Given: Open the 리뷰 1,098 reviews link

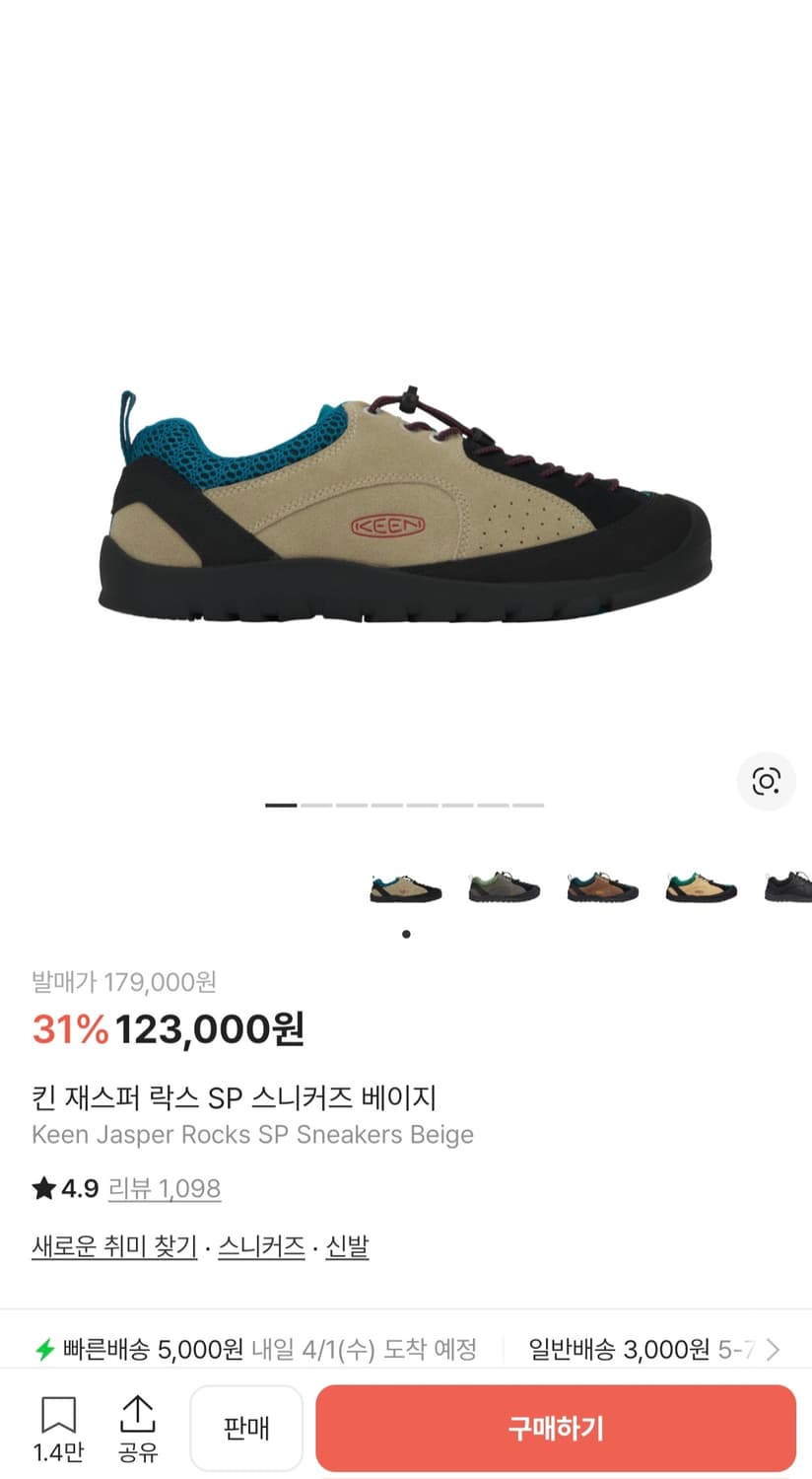Looking at the screenshot, I should (165, 1189).
